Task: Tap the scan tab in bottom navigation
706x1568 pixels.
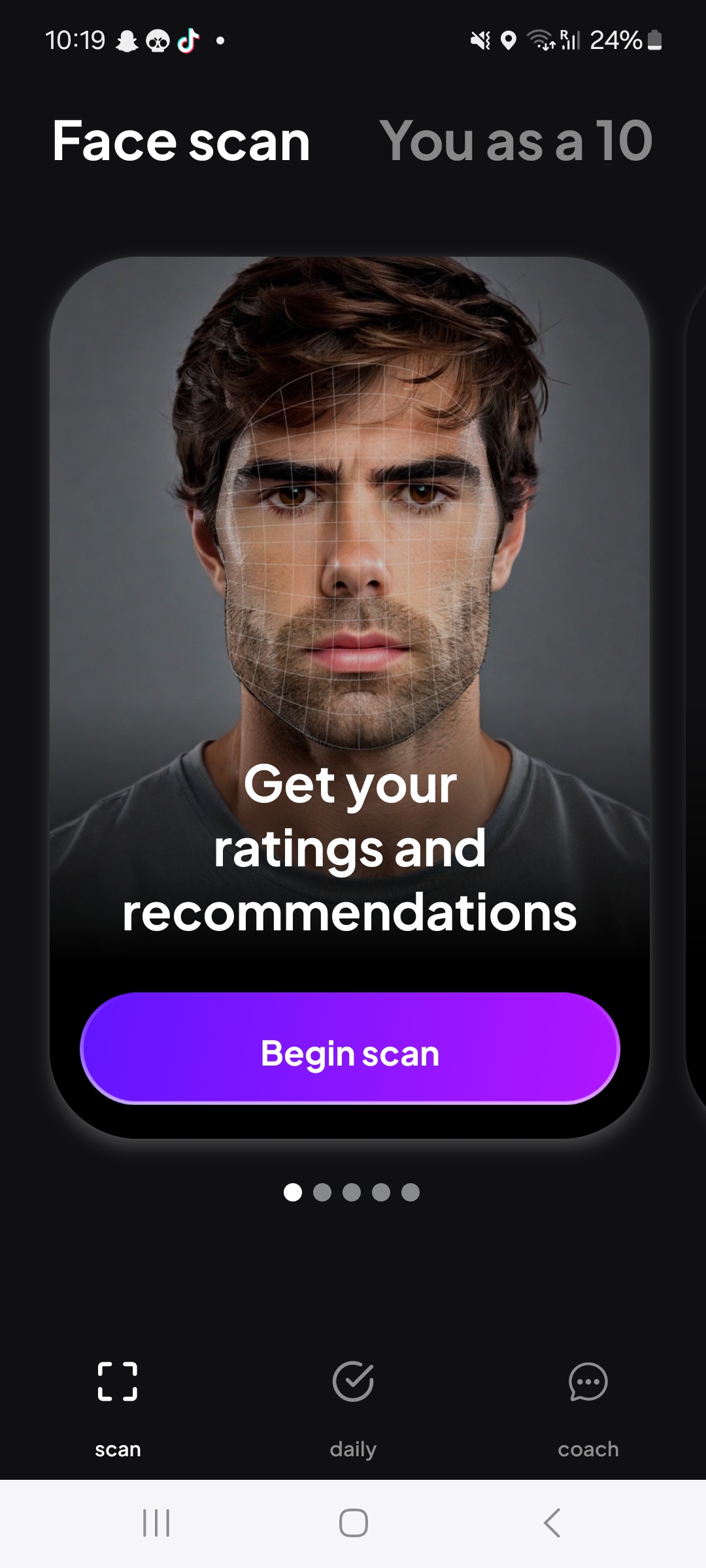Action: [x=118, y=1403]
